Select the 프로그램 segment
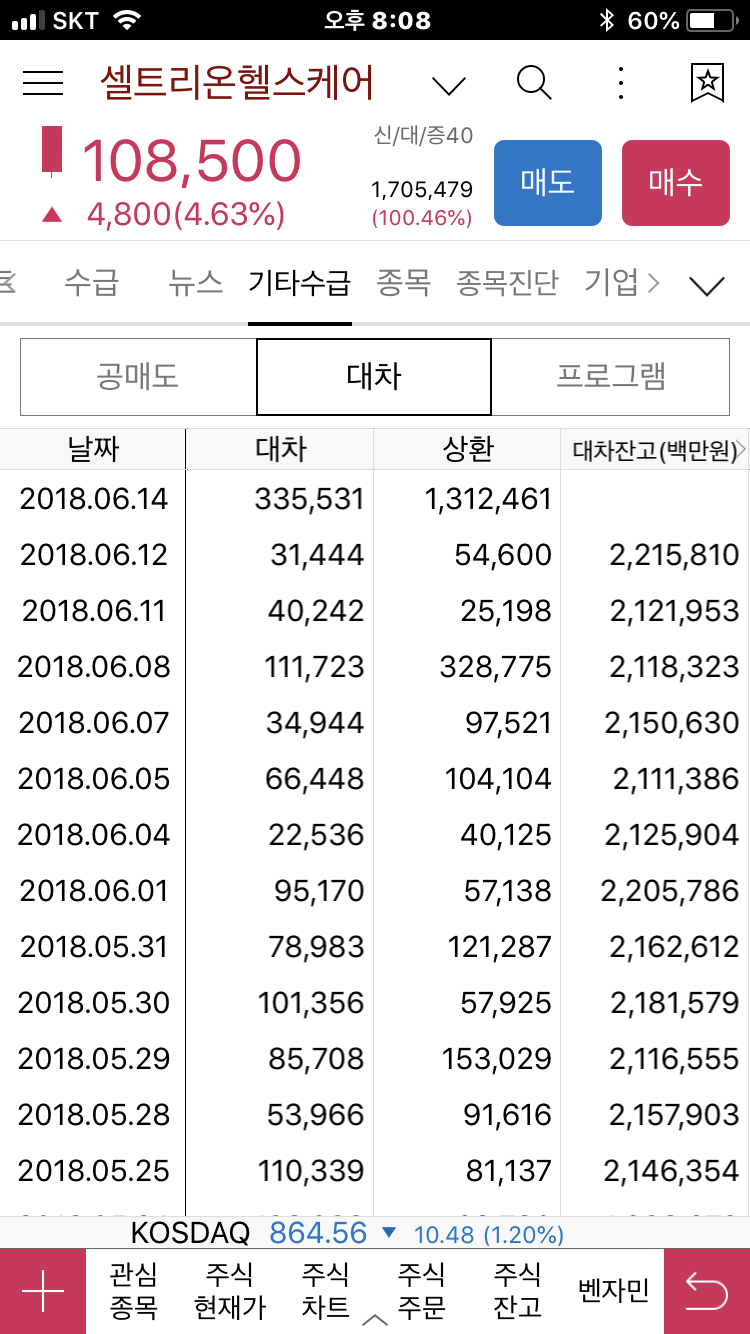Screen dimensions: 750x1334 click(611, 377)
